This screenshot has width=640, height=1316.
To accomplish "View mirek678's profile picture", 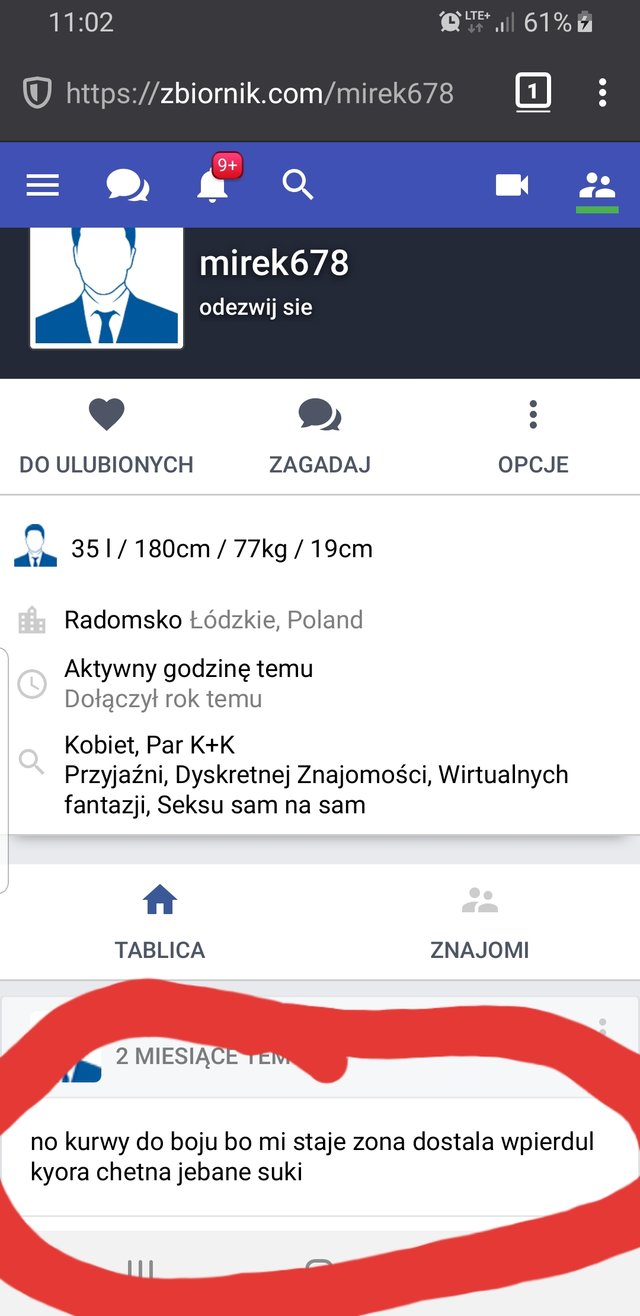I will [107, 288].
